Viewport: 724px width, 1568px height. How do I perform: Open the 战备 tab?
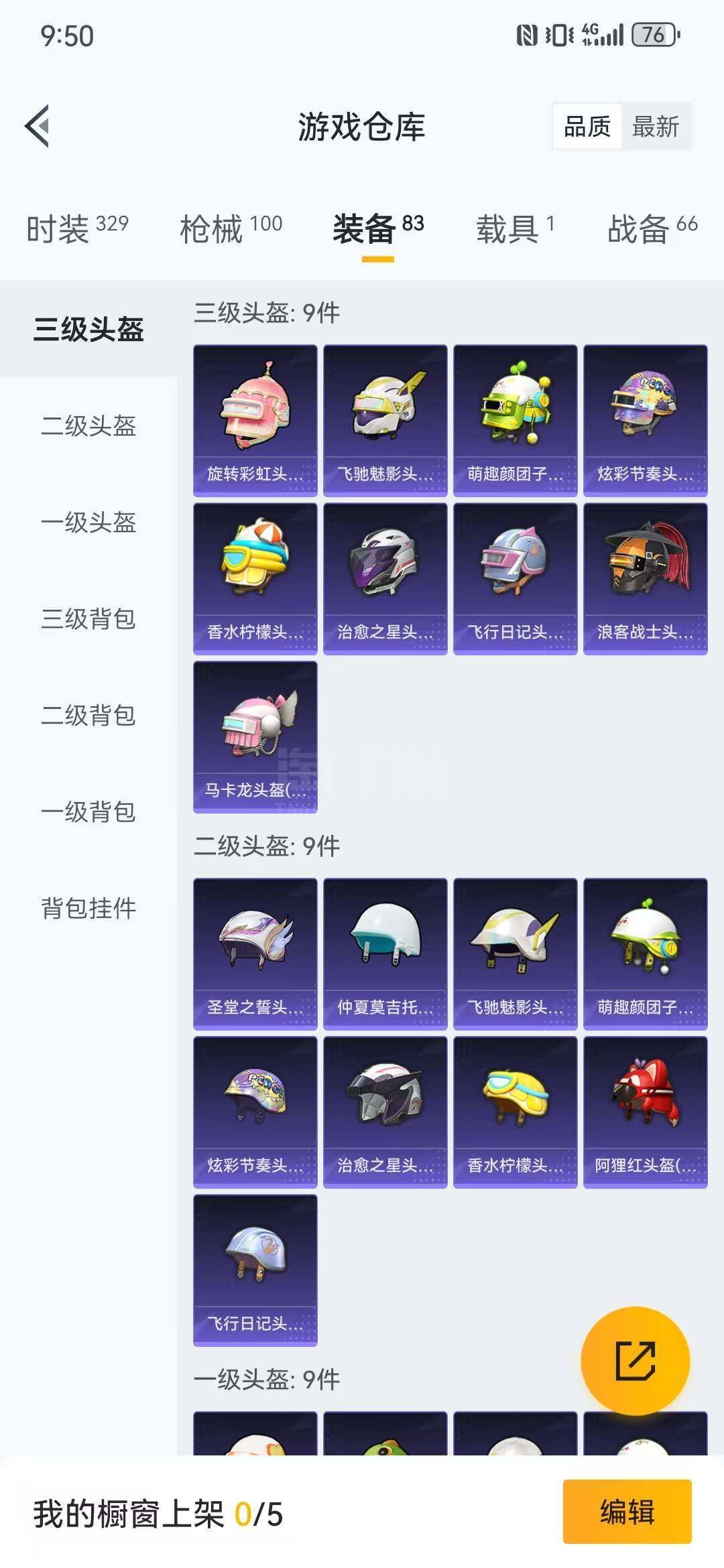(652, 229)
